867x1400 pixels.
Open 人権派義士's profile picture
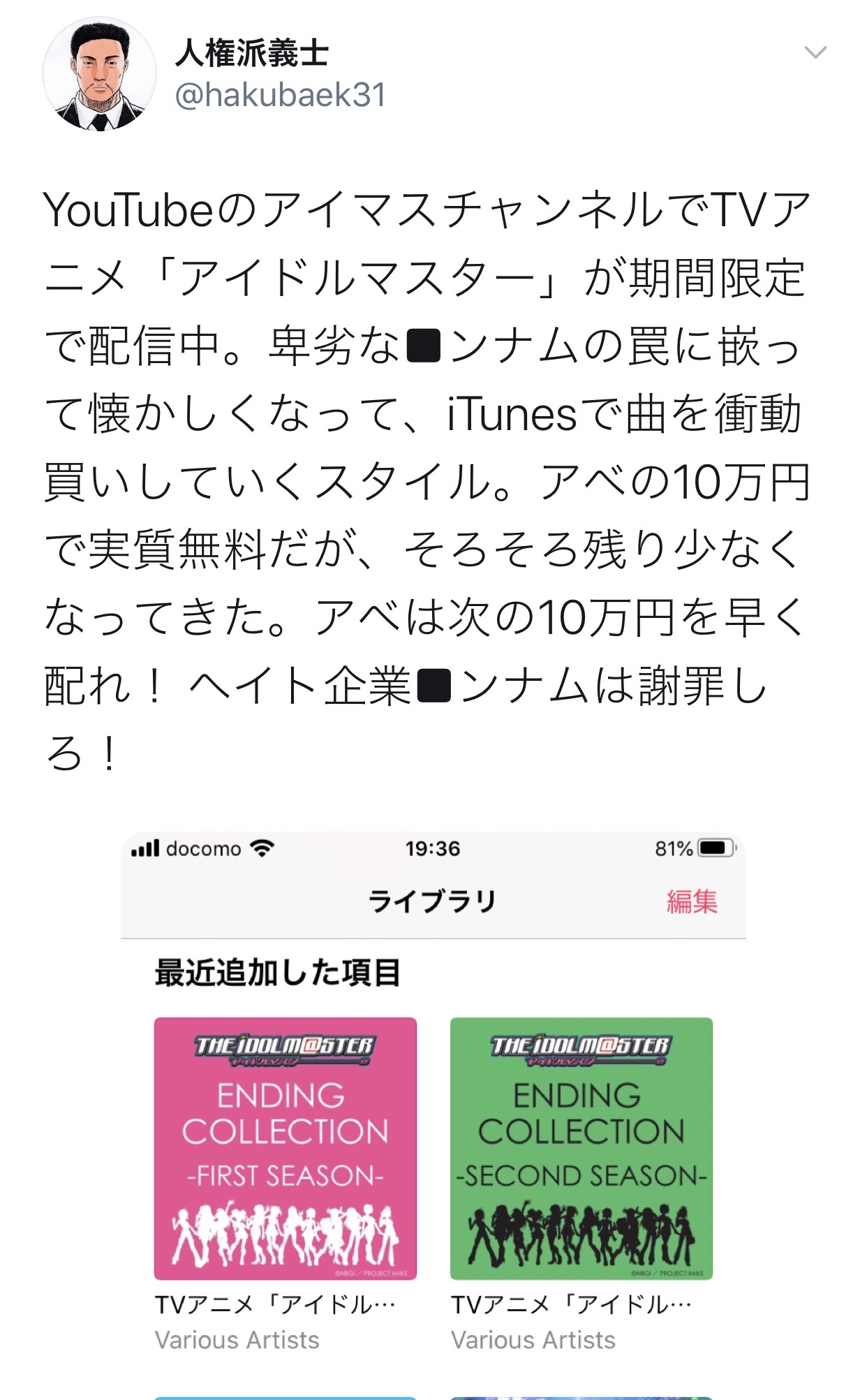coord(99,75)
